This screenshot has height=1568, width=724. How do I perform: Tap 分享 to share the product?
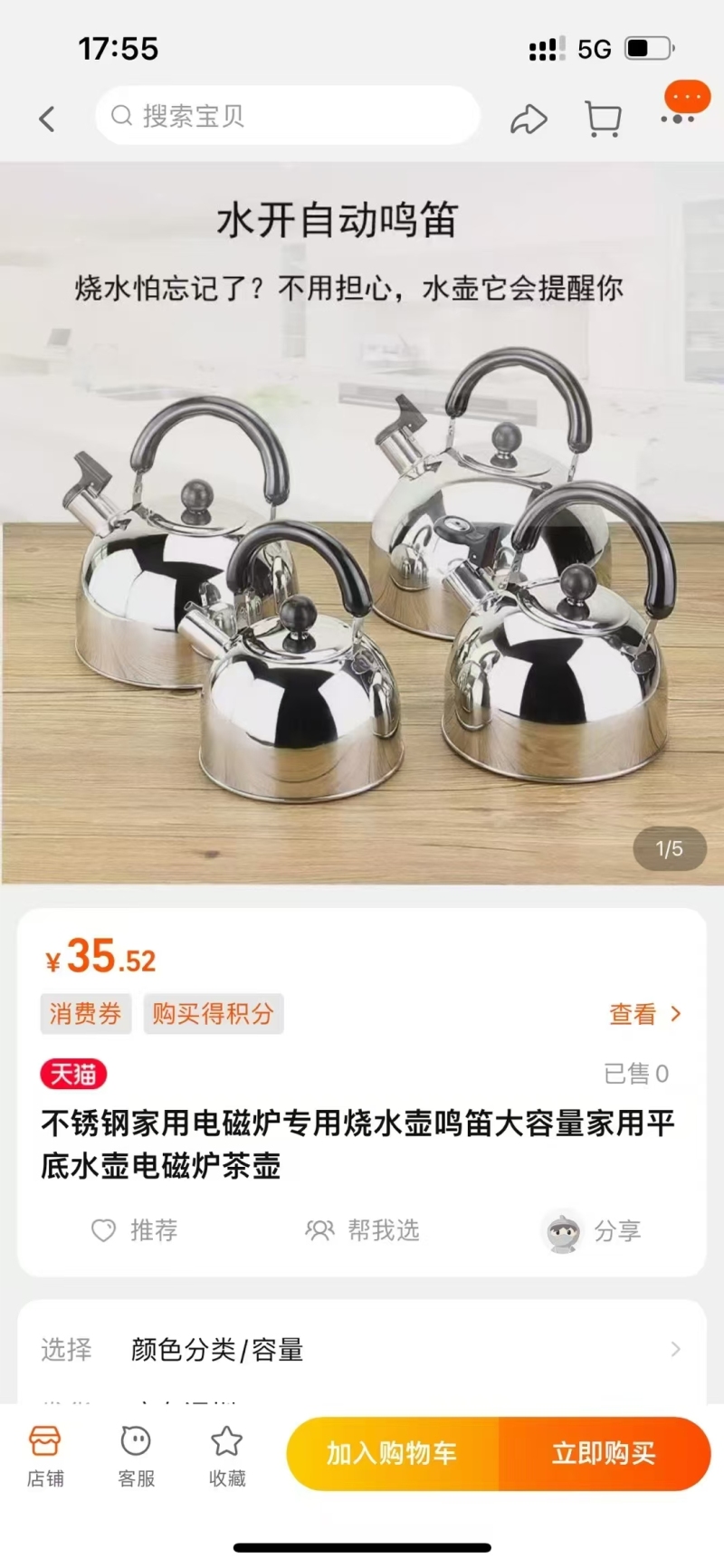click(594, 1231)
